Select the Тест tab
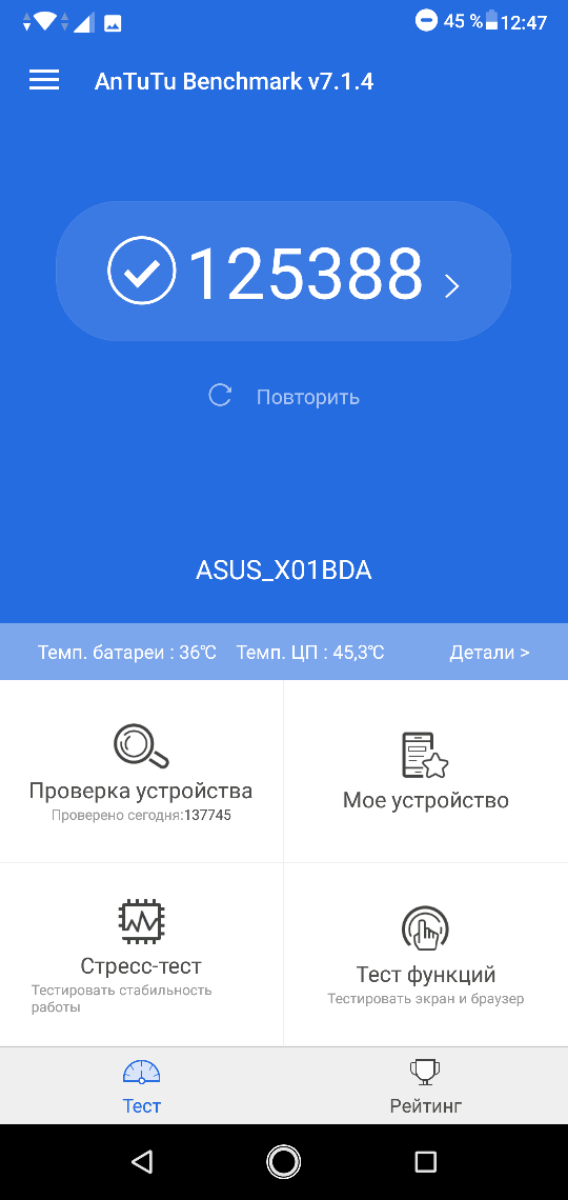The image size is (568, 1200). tap(141, 1087)
